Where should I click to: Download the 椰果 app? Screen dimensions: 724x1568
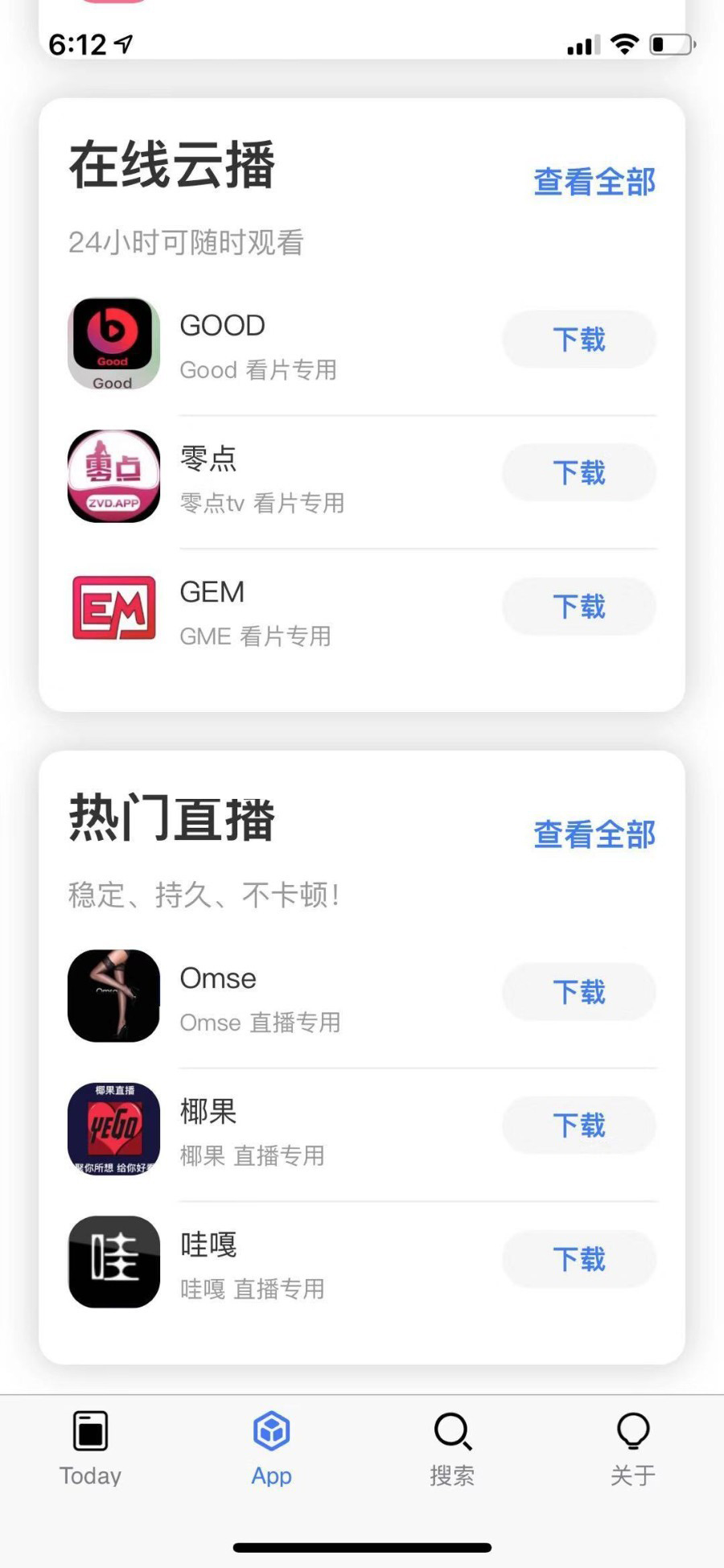click(x=578, y=1125)
